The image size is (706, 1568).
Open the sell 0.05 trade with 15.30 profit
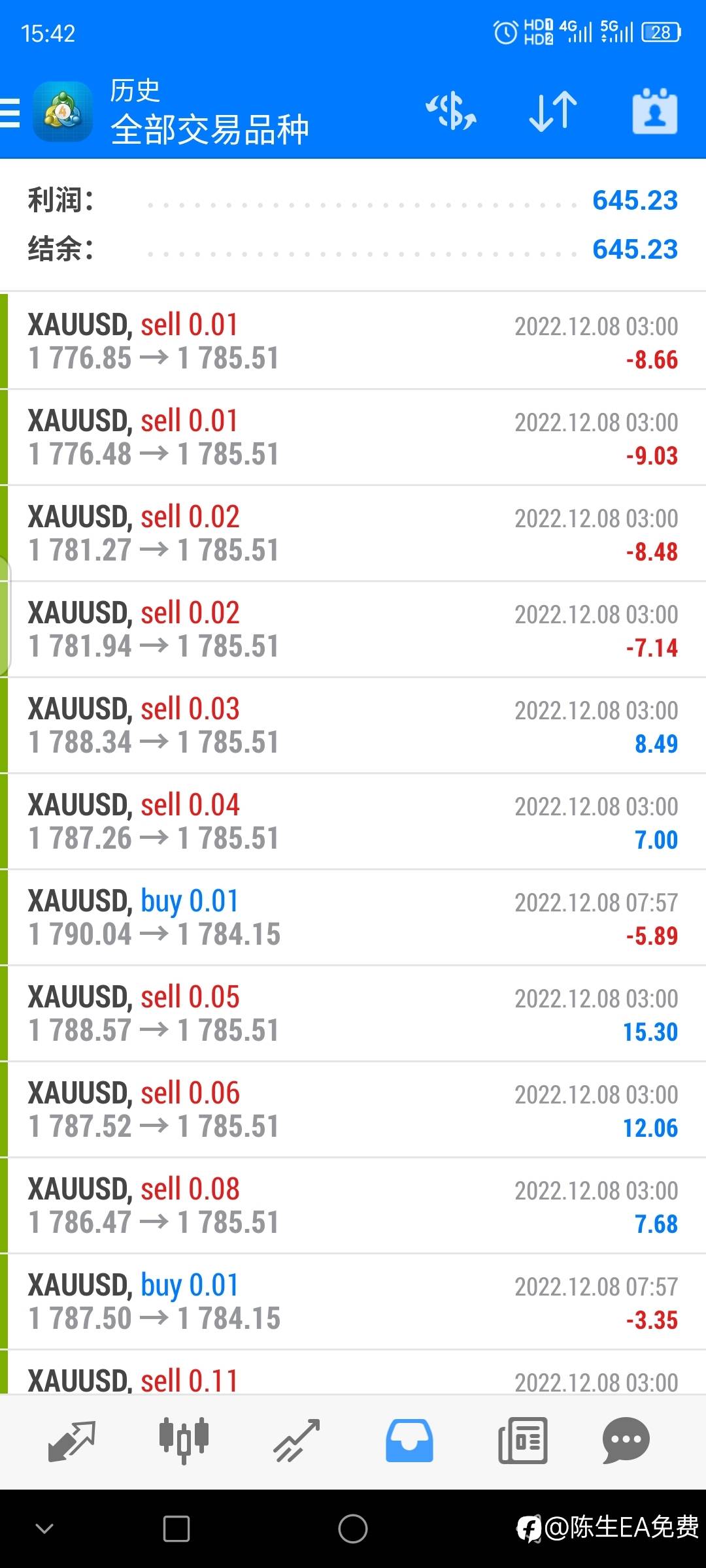tap(353, 1014)
